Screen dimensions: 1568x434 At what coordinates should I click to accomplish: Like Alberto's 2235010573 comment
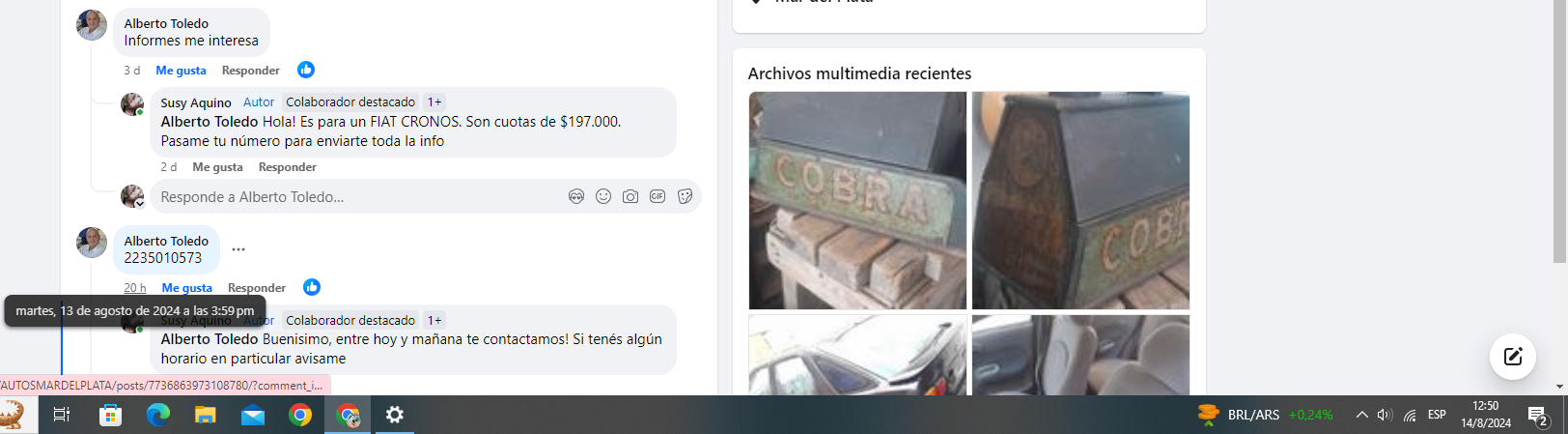point(186,288)
